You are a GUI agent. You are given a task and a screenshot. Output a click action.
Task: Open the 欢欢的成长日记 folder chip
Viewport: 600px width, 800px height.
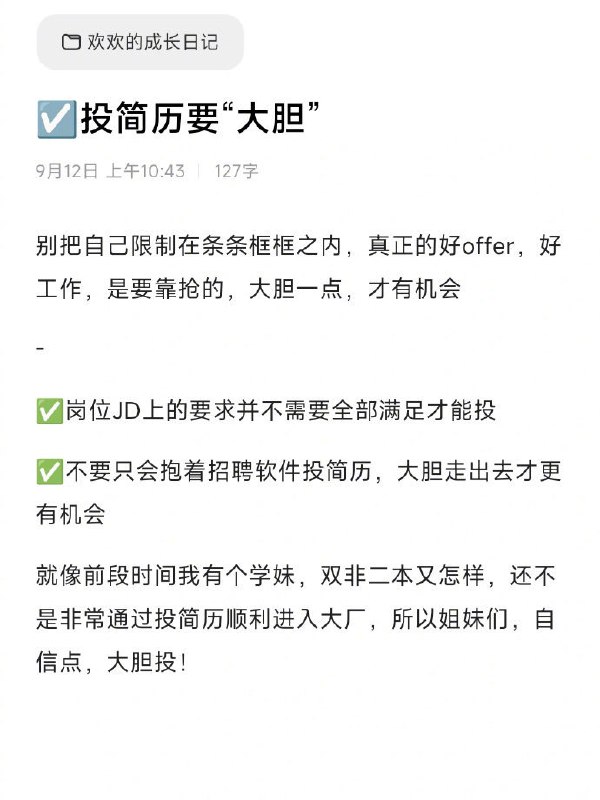click(140, 42)
